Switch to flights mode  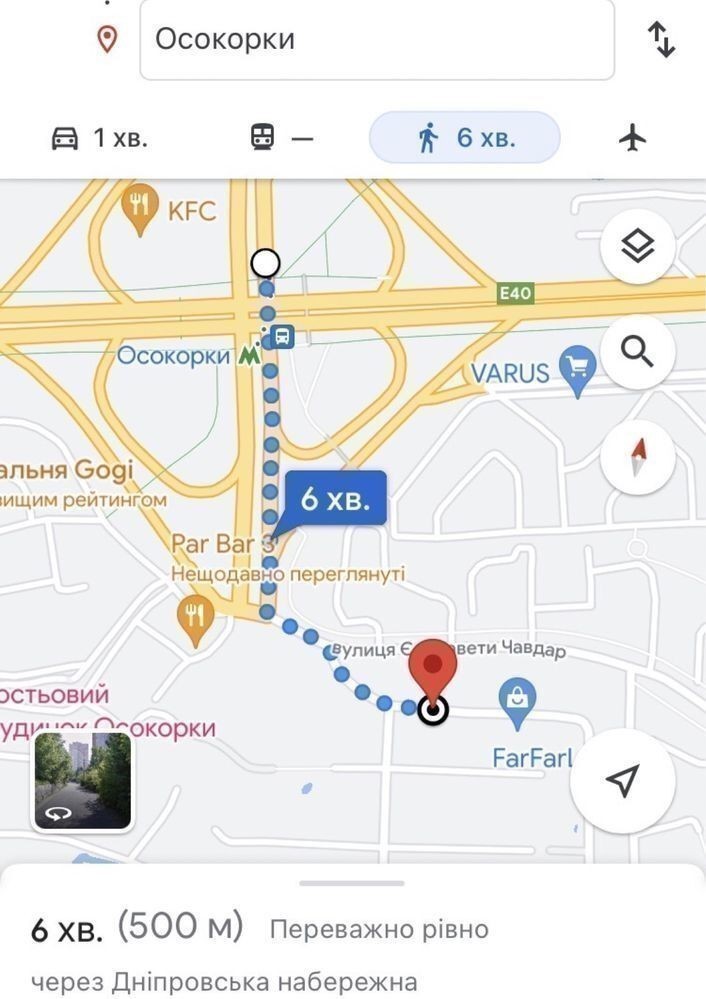click(632, 138)
